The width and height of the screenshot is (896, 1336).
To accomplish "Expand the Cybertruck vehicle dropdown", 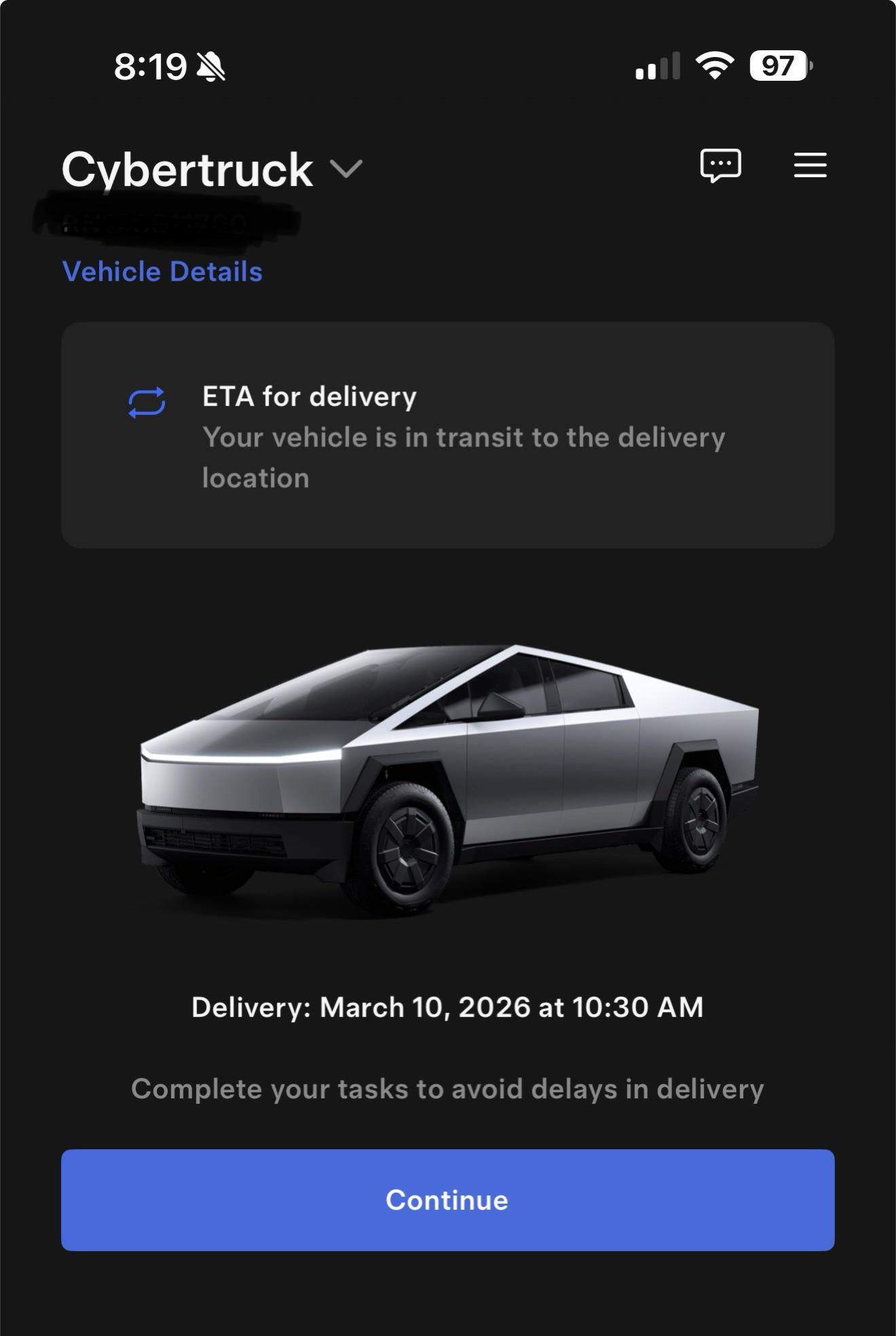I will 346,168.
